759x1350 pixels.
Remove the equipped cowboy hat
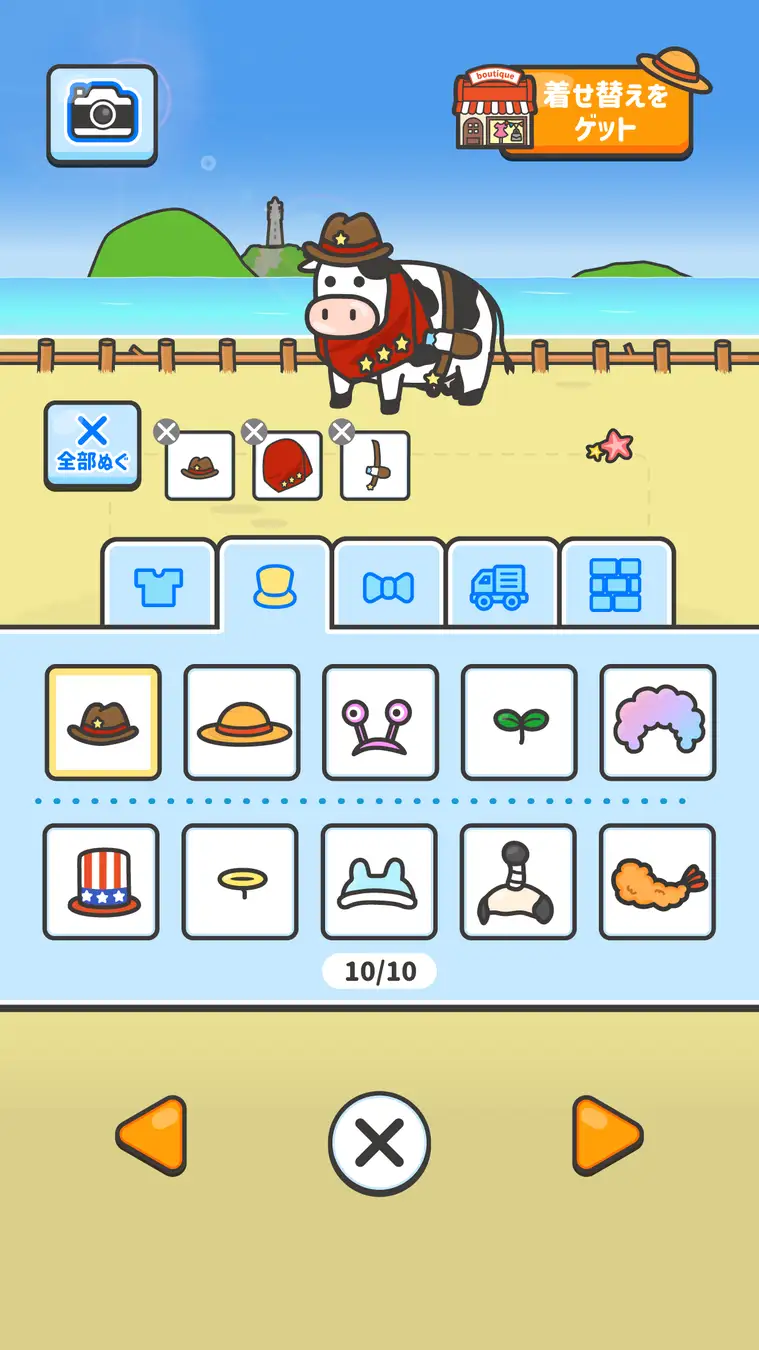pos(167,432)
